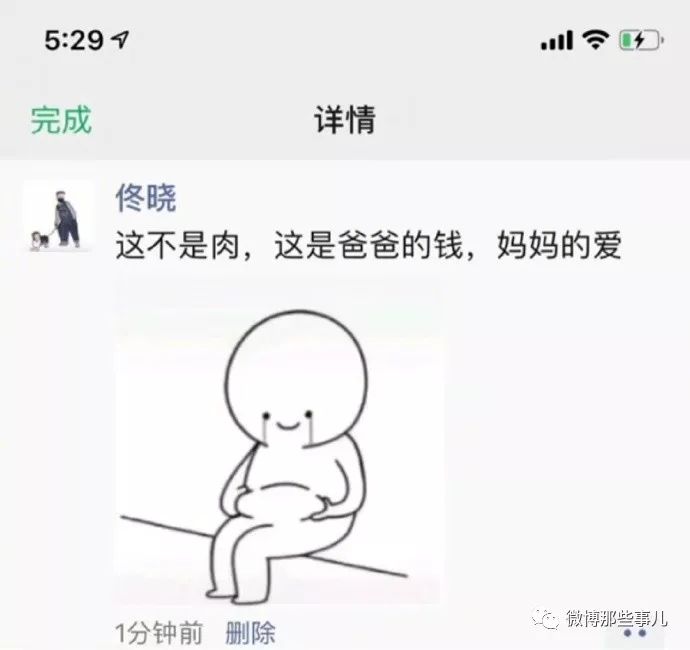Open the like and comment menu

634,633
